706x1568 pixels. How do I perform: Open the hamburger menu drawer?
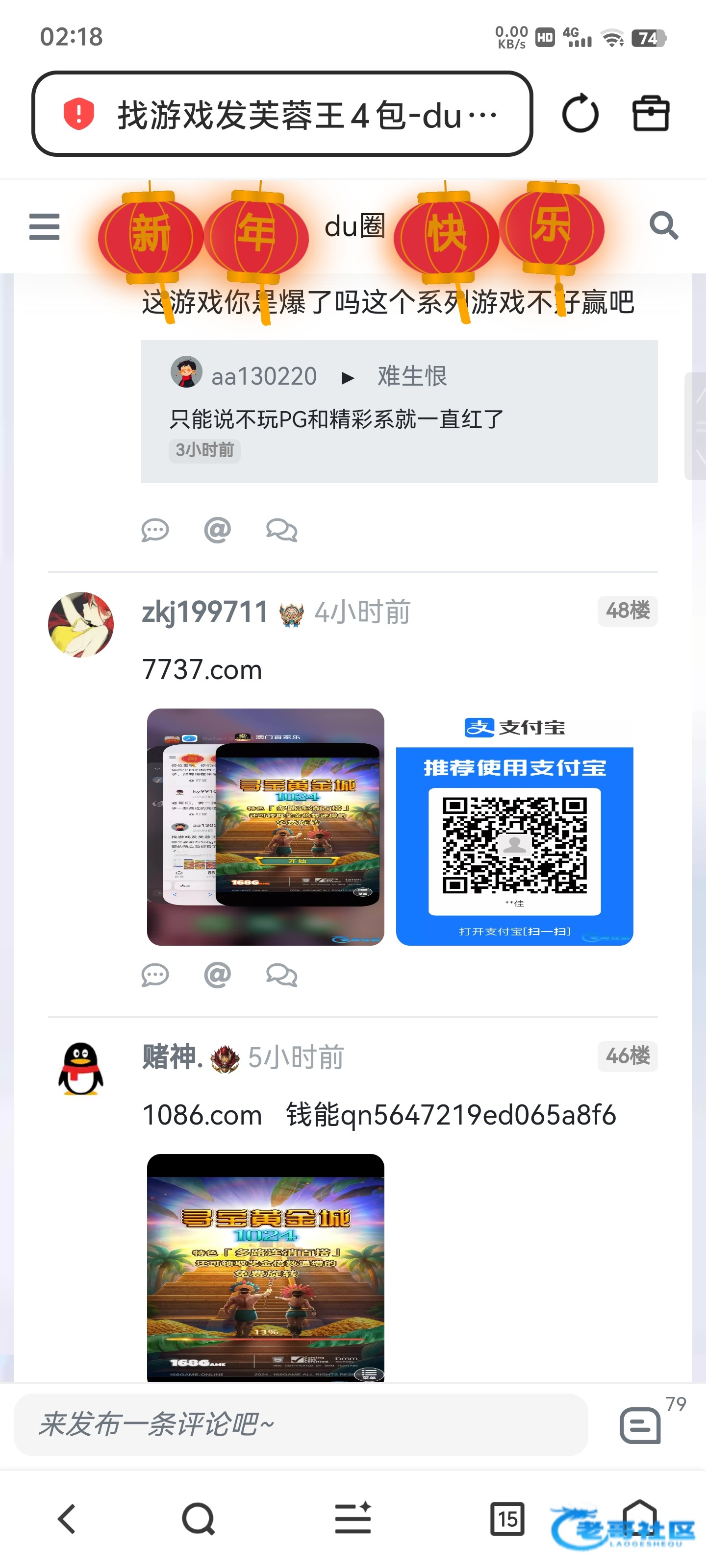click(45, 226)
